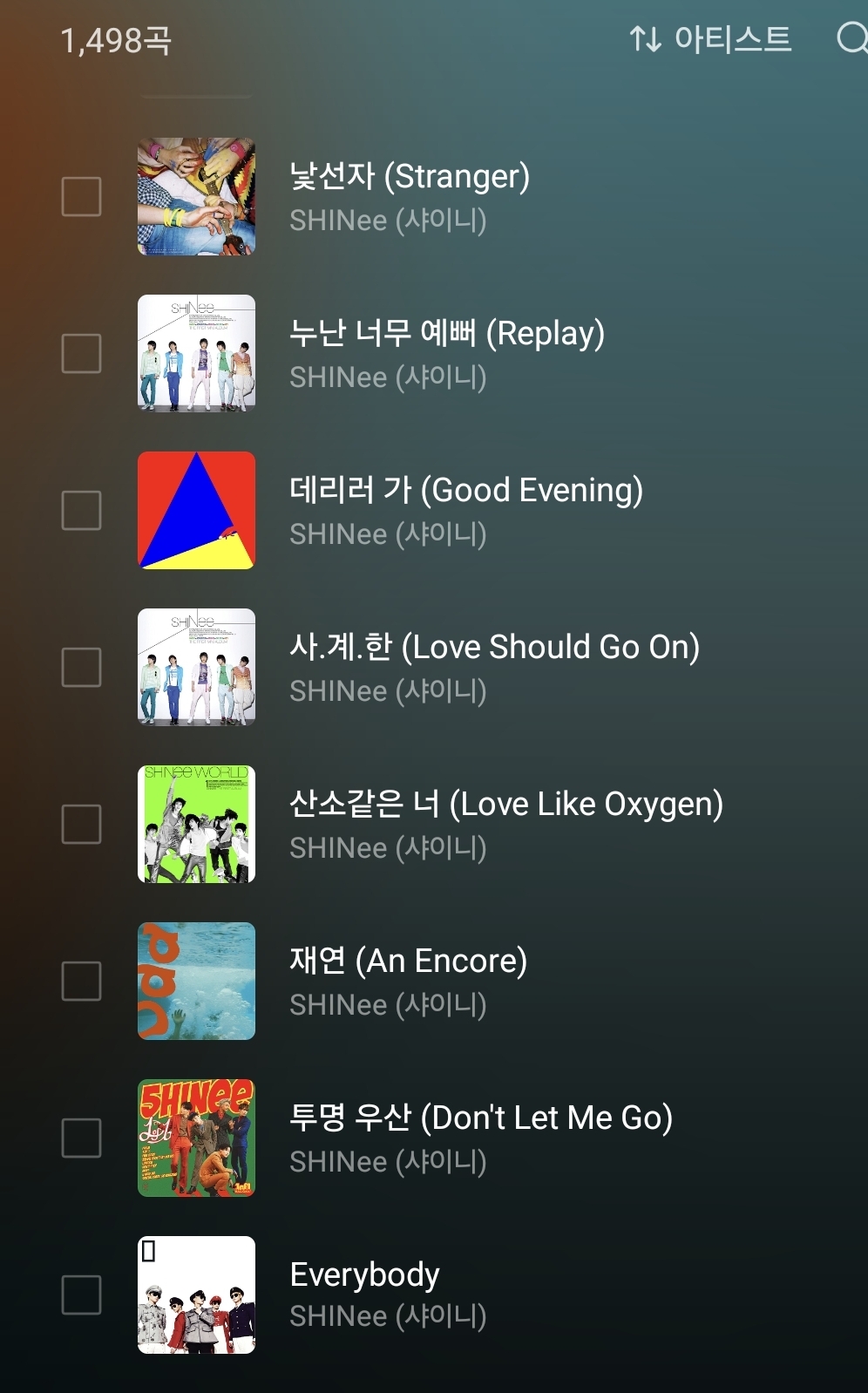Change sort order from 아티스트
Viewport: 868px width, 1393px height.
click(x=710, y=39)
